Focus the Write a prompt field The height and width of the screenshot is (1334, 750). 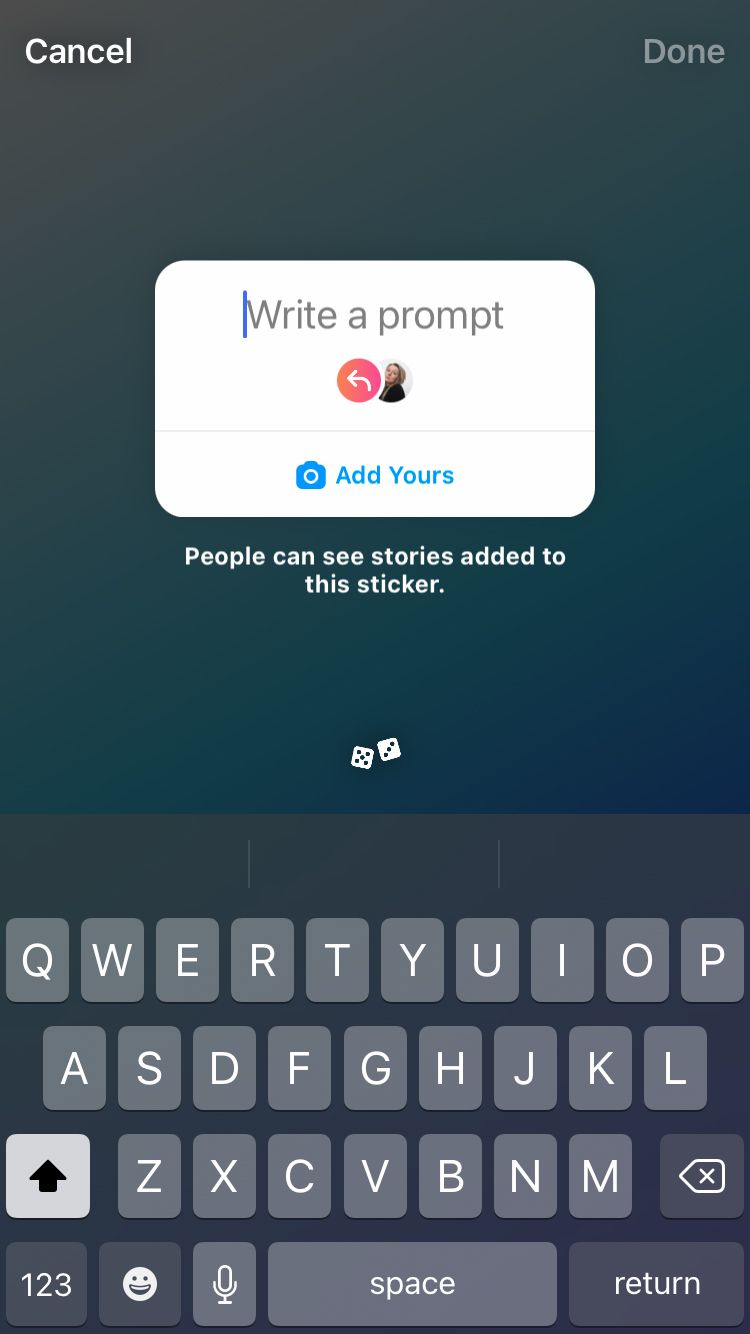pos(375,316)
